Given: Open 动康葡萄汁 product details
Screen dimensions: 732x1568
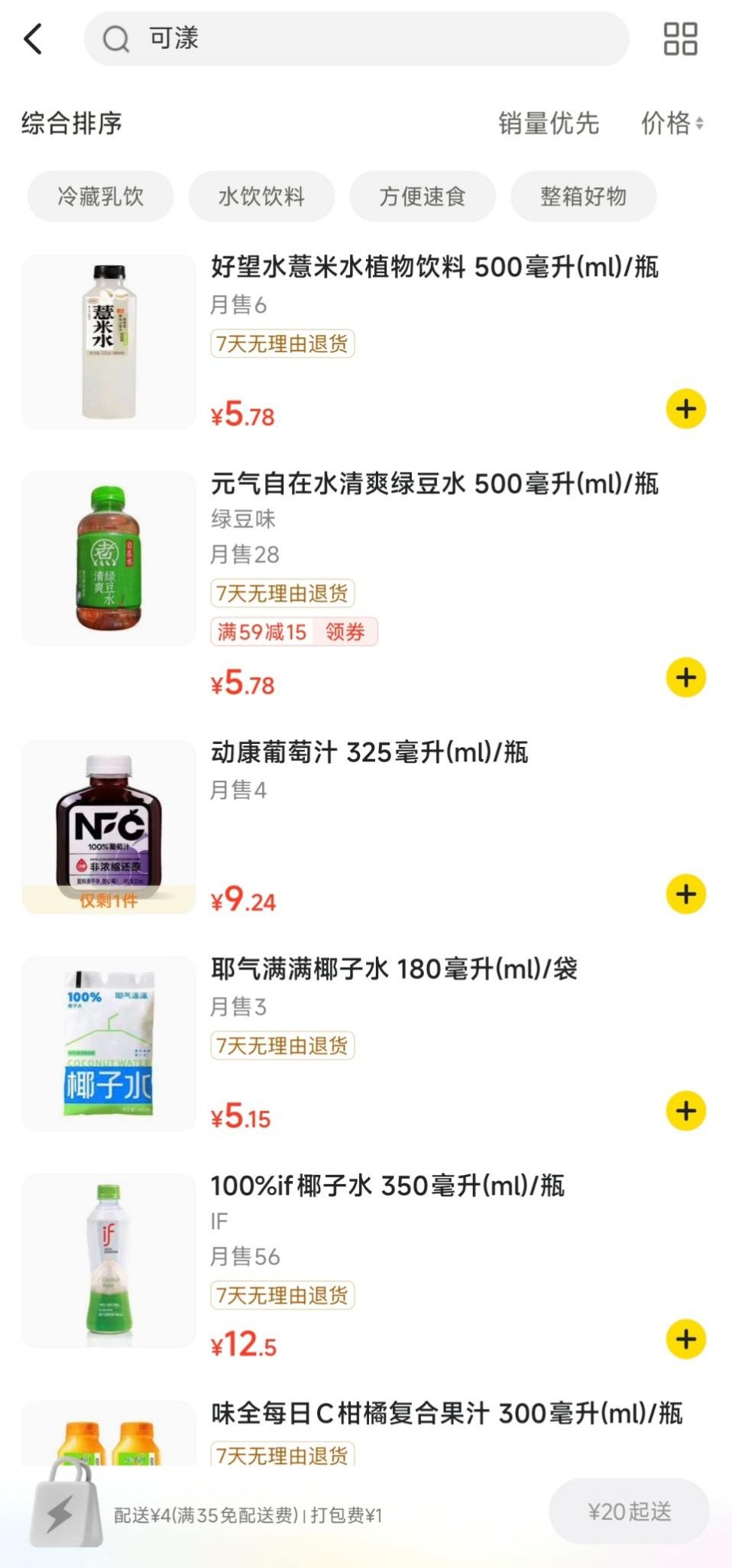Looking at the screenshot, I should click(369, 753).
